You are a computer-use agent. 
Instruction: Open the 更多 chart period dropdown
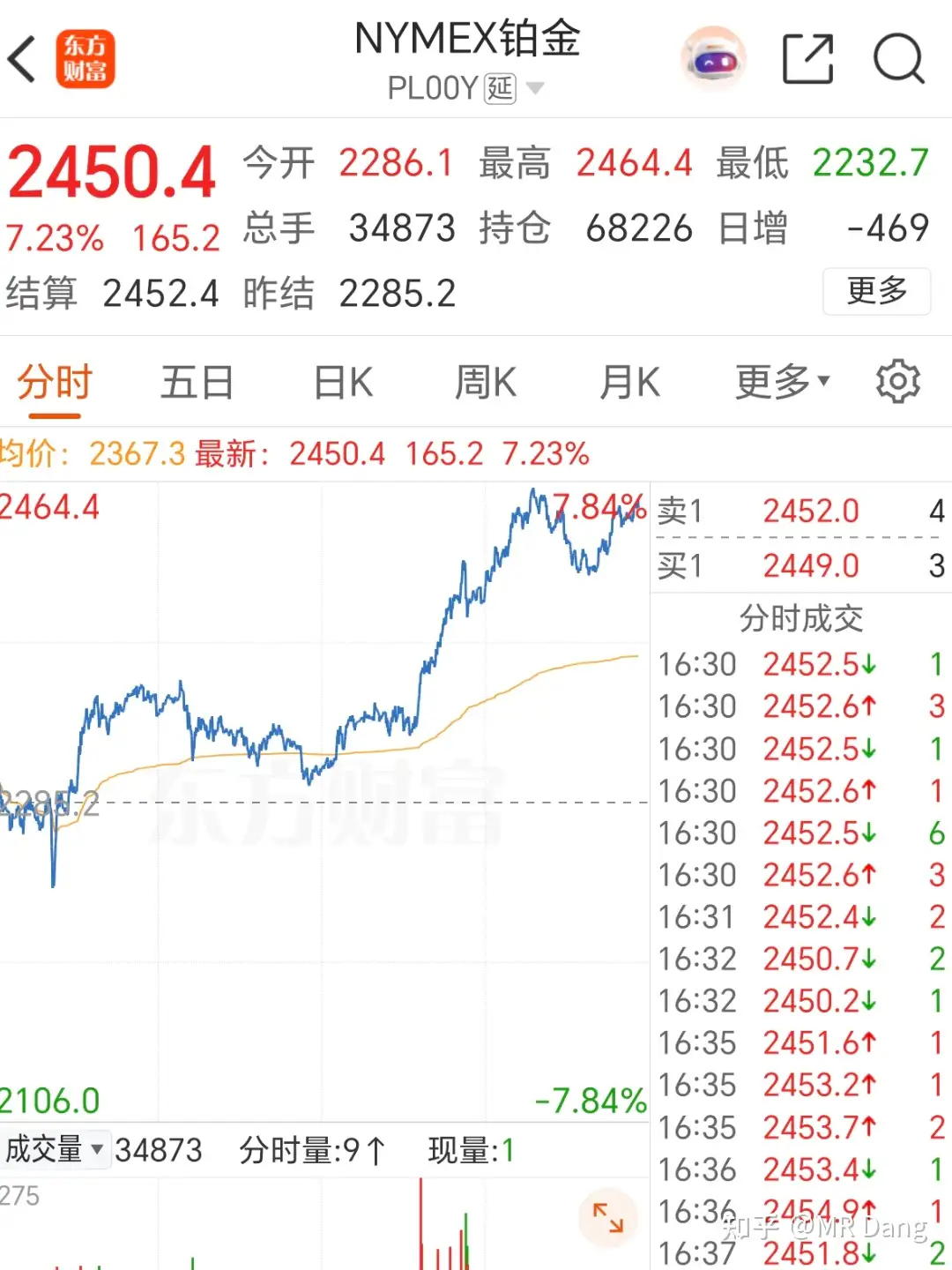click(x=781, y=381)
